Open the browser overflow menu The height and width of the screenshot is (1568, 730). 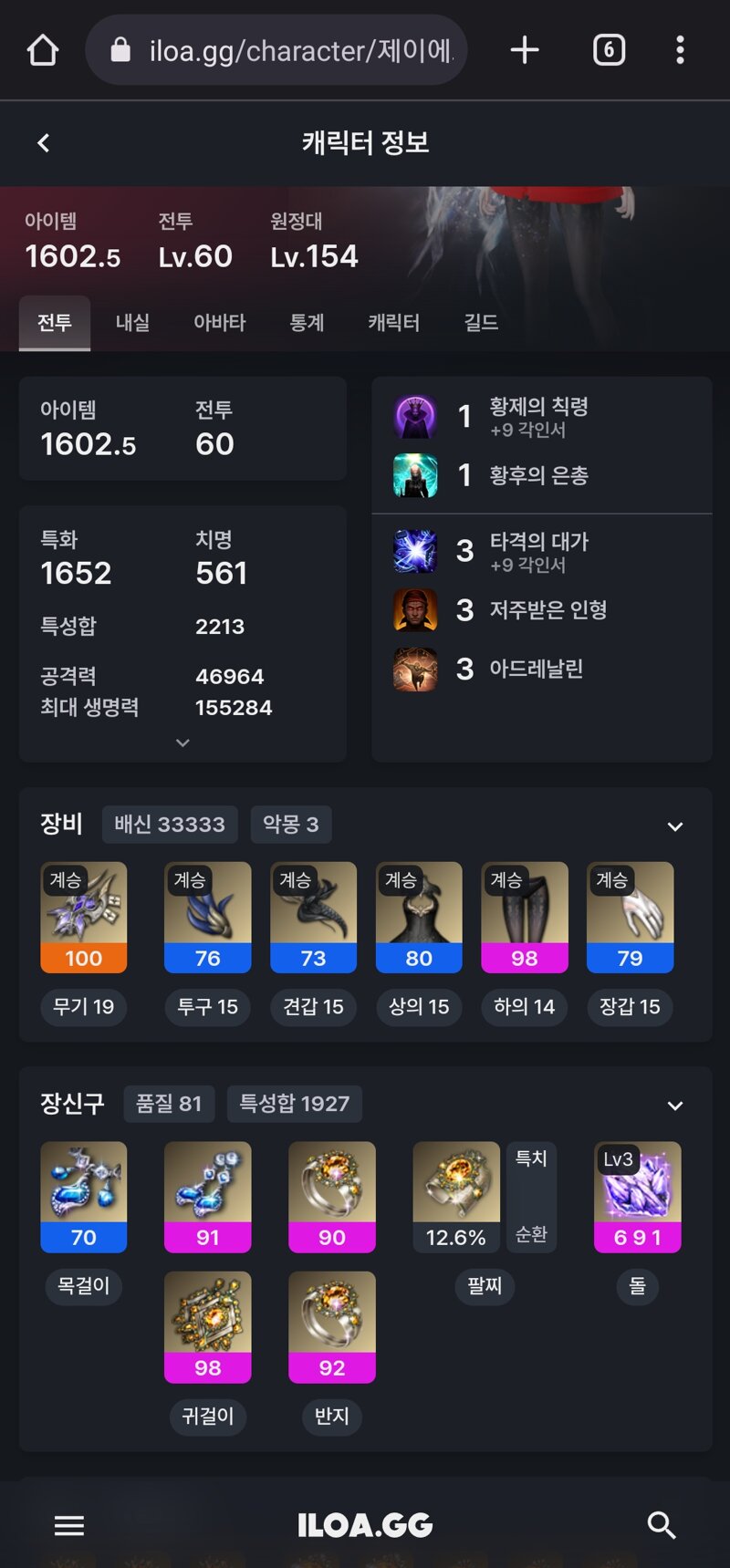coord(680,50)
